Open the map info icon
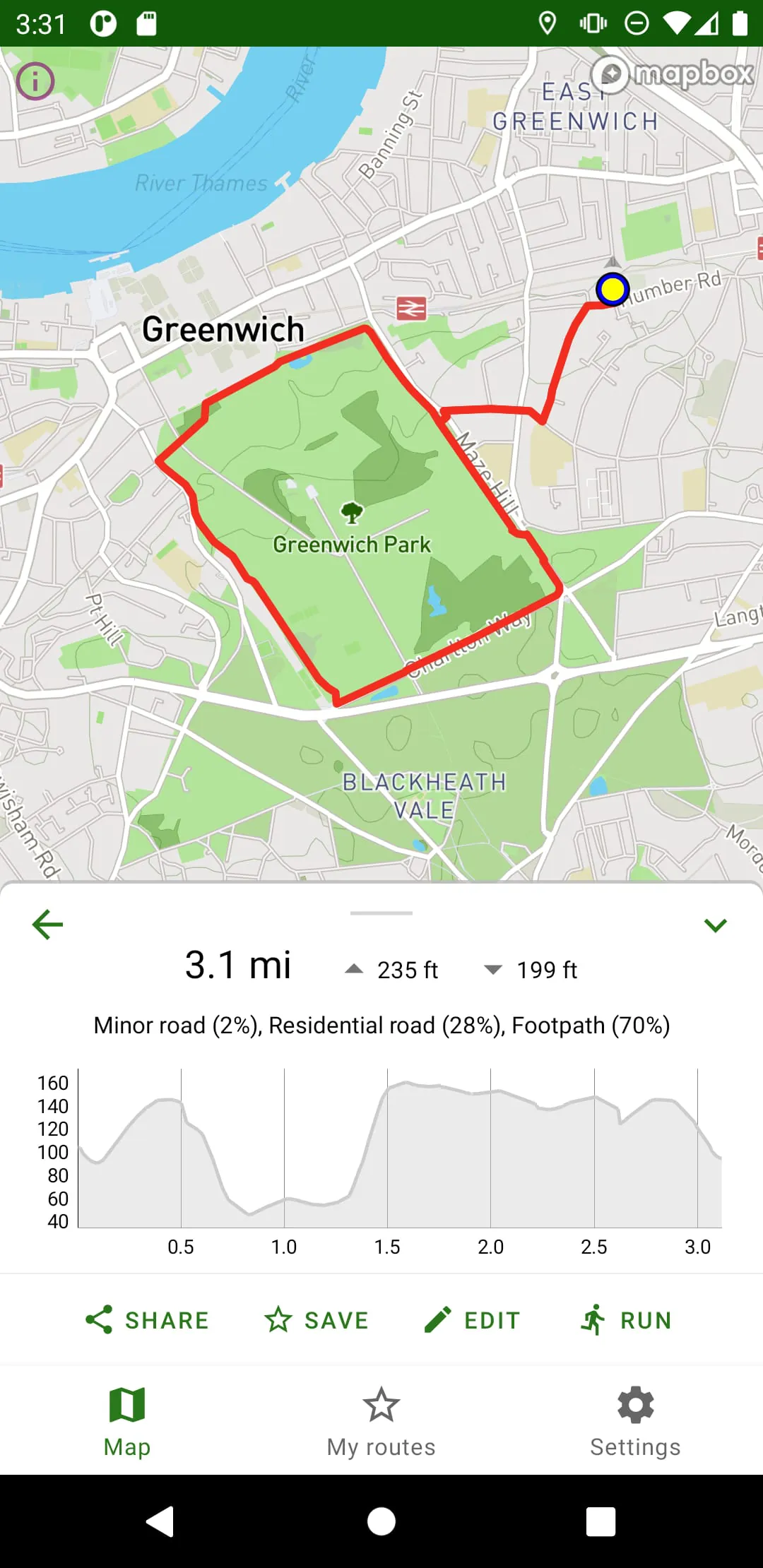The height and width of the screenshot is (1568, 763). point(35,81)
